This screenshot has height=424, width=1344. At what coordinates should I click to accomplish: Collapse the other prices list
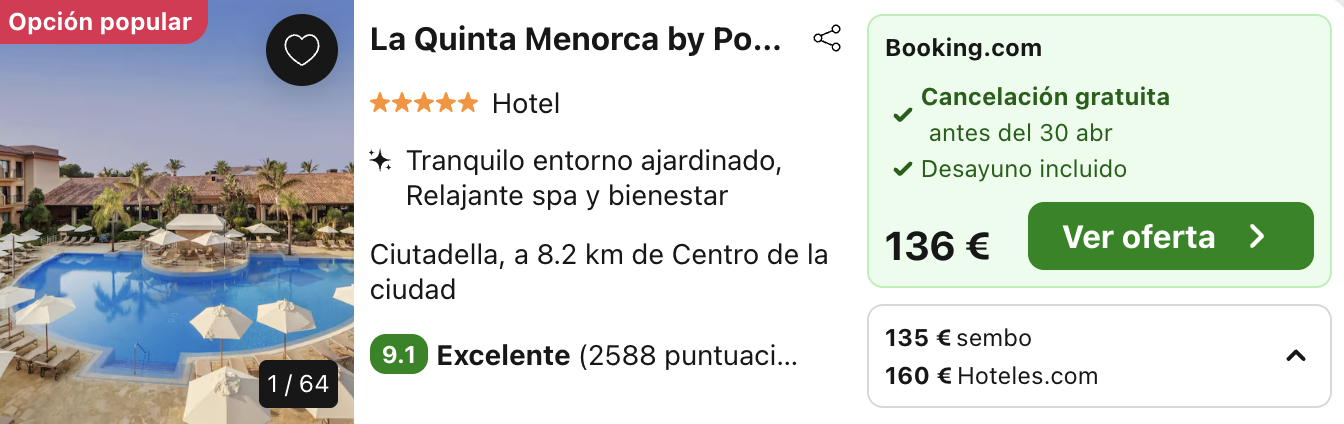point(1296,355)
